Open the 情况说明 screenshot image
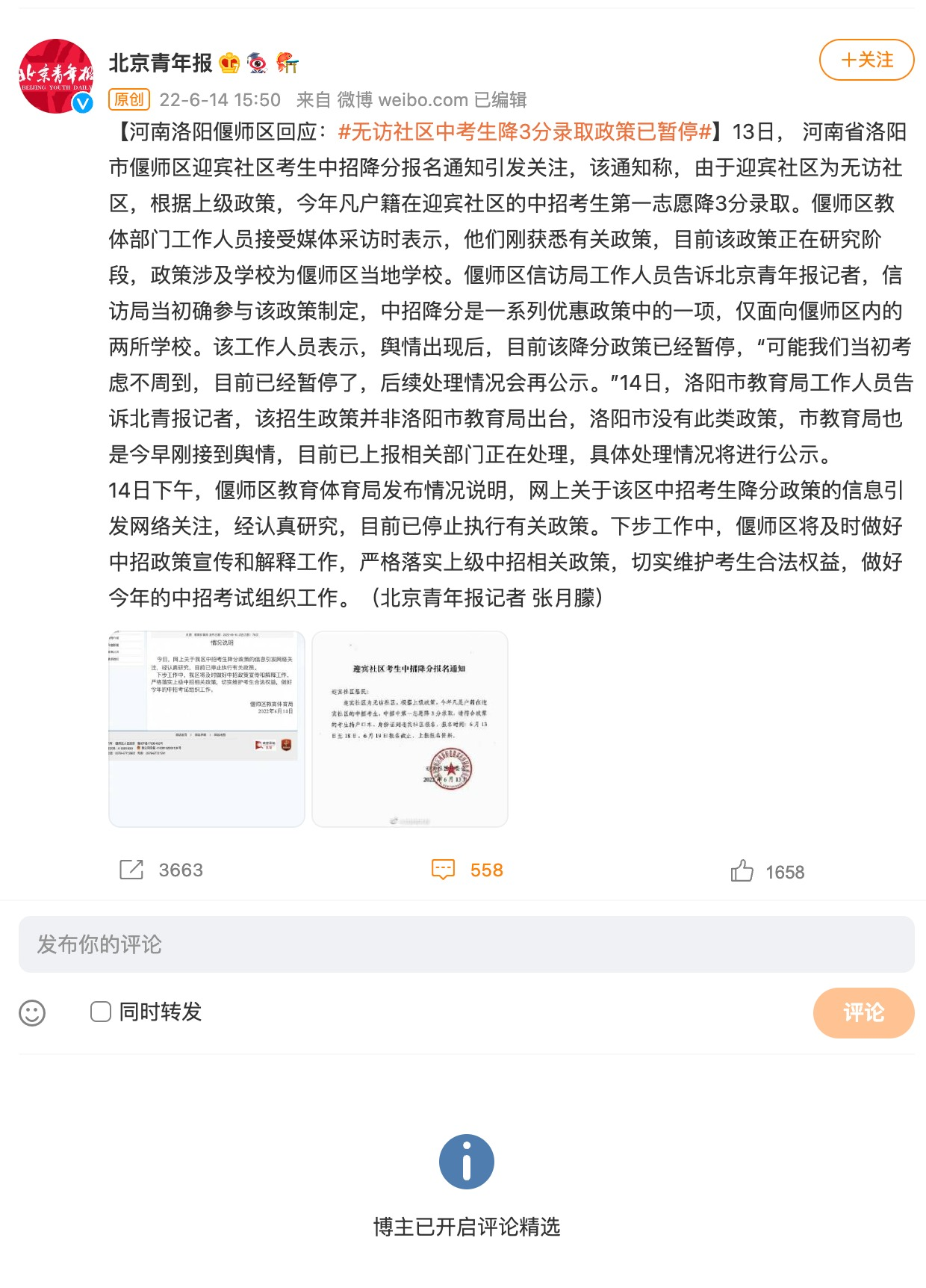 point(207,728)
